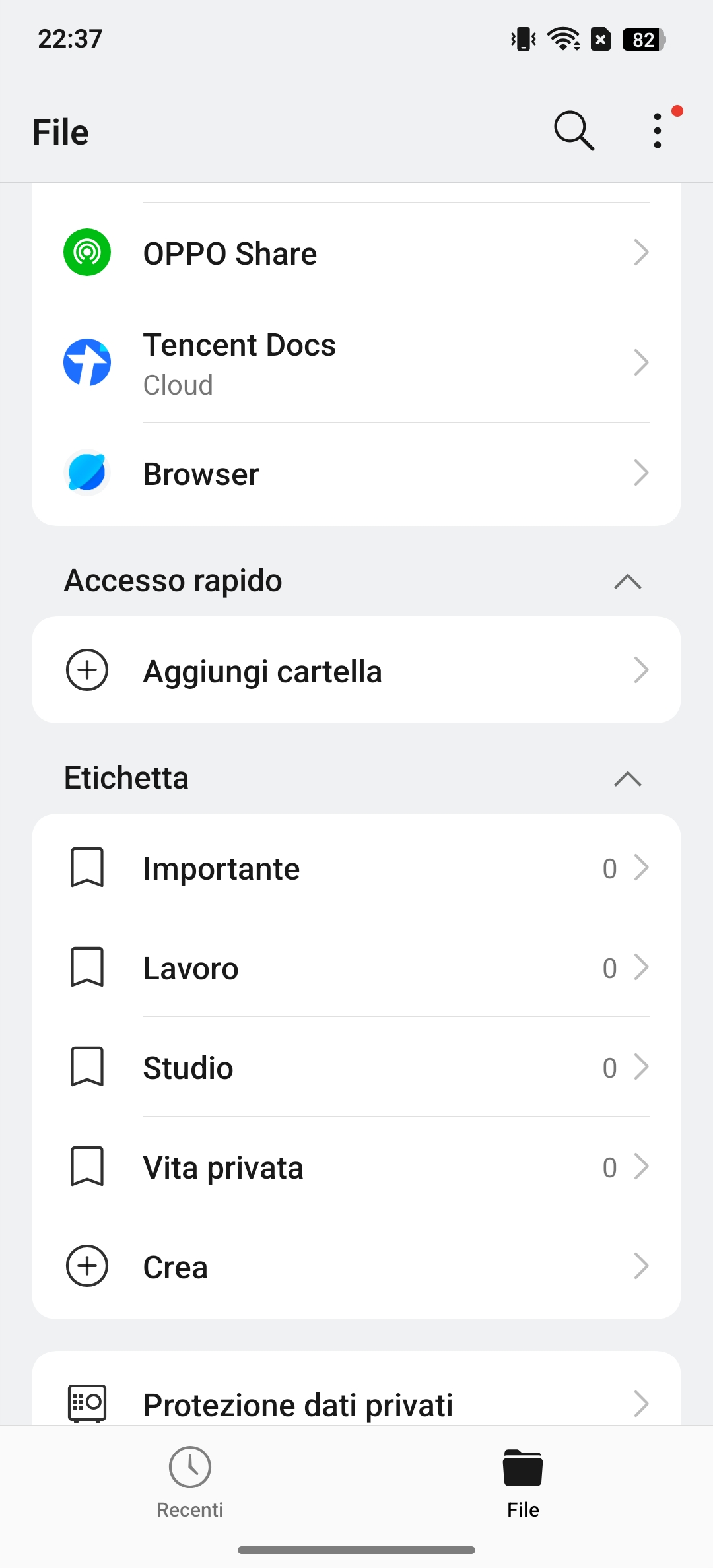
Task: View the Vita privata label
Action: (356, 1167)
